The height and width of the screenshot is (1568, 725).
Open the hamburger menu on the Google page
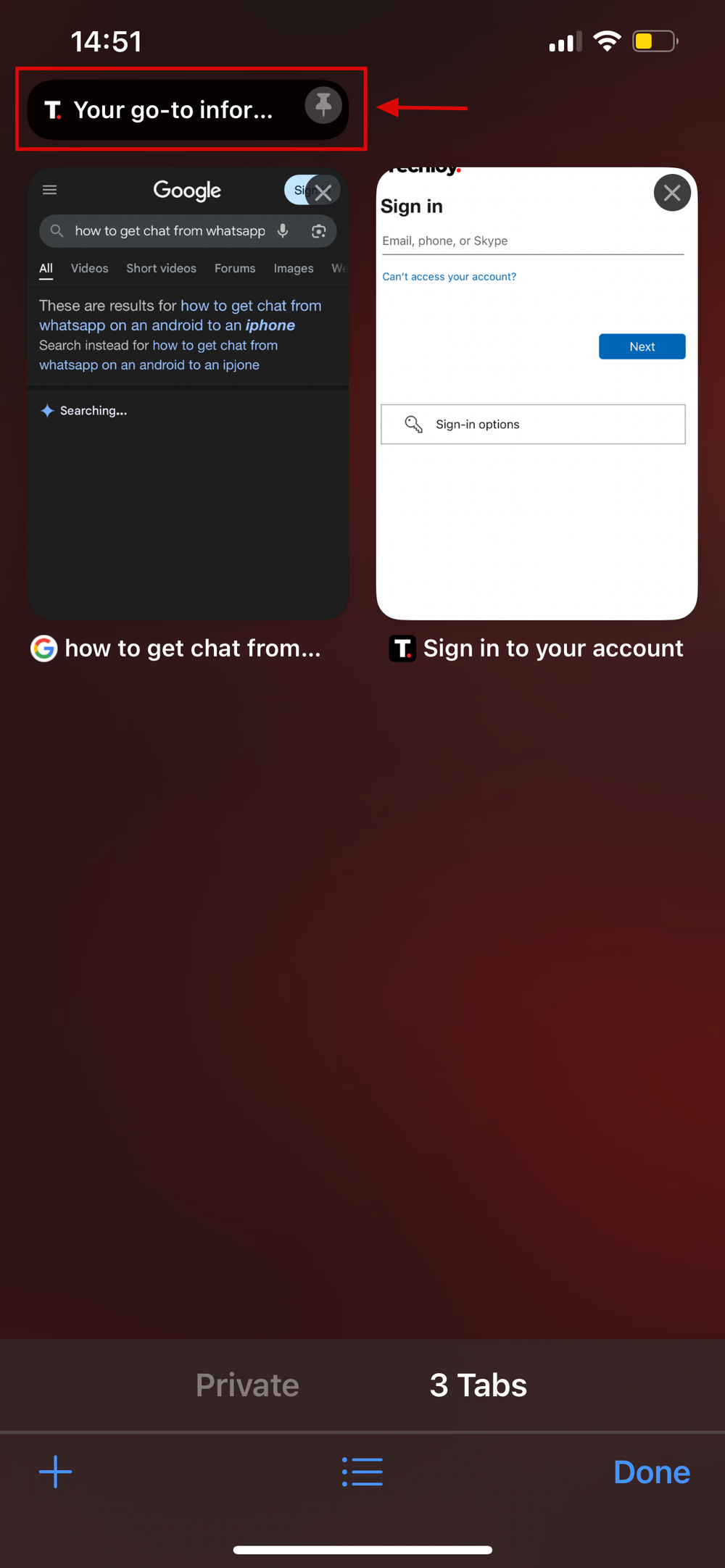(49, 189)
